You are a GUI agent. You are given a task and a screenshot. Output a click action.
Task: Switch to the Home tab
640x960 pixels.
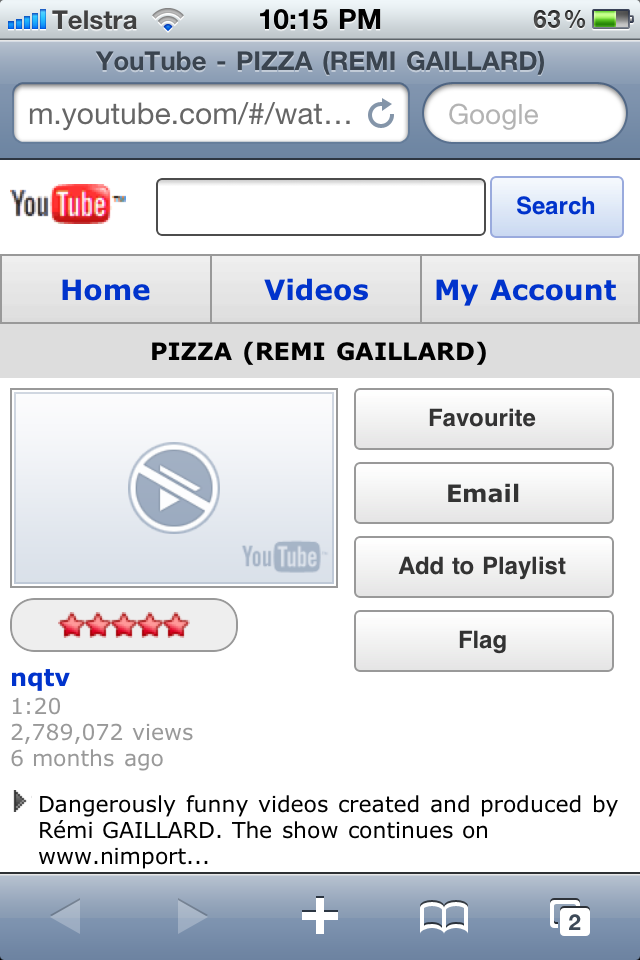106,290
